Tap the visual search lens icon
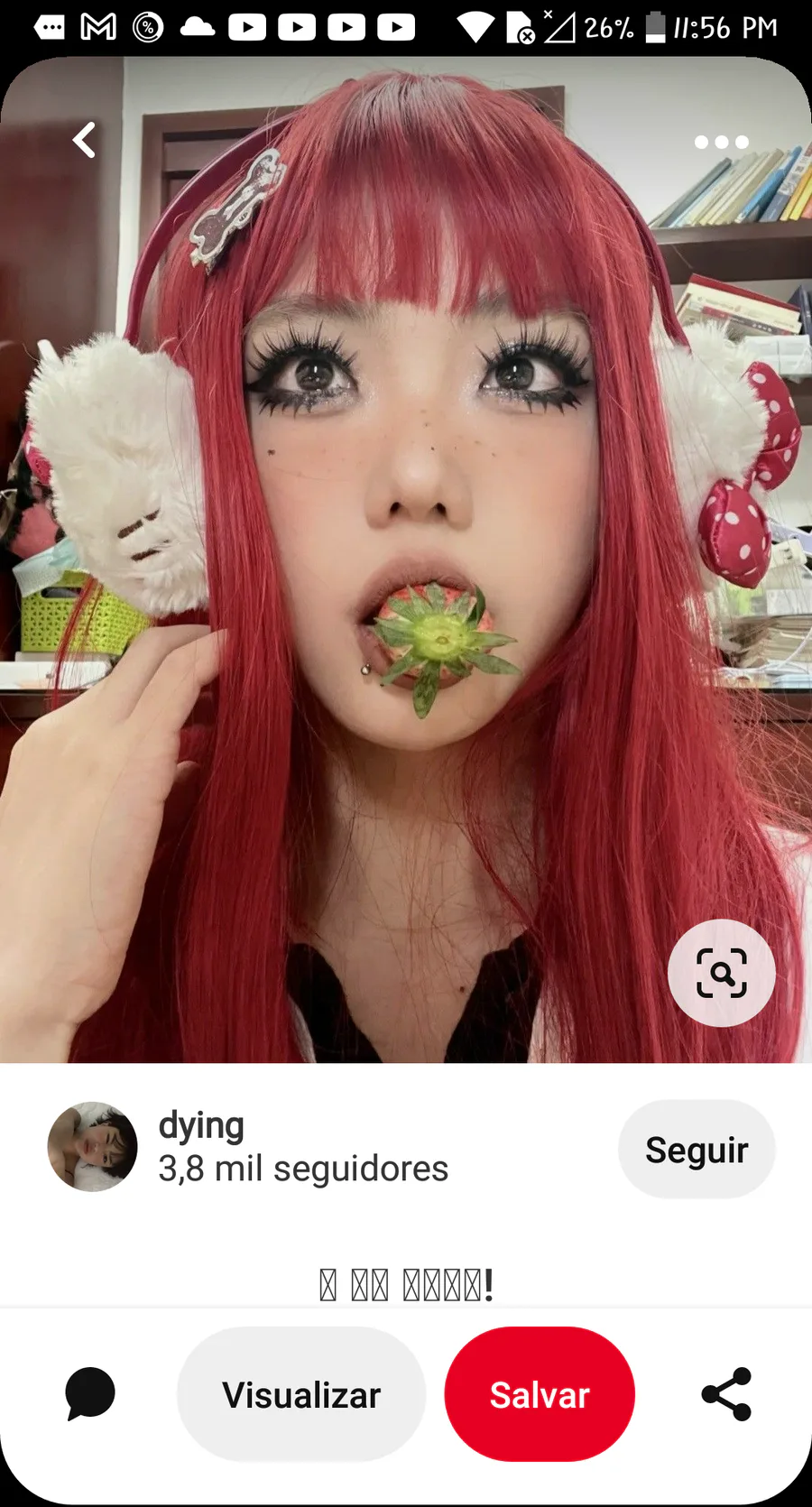Screen dimensions: 812x1507 click(721, 973)
